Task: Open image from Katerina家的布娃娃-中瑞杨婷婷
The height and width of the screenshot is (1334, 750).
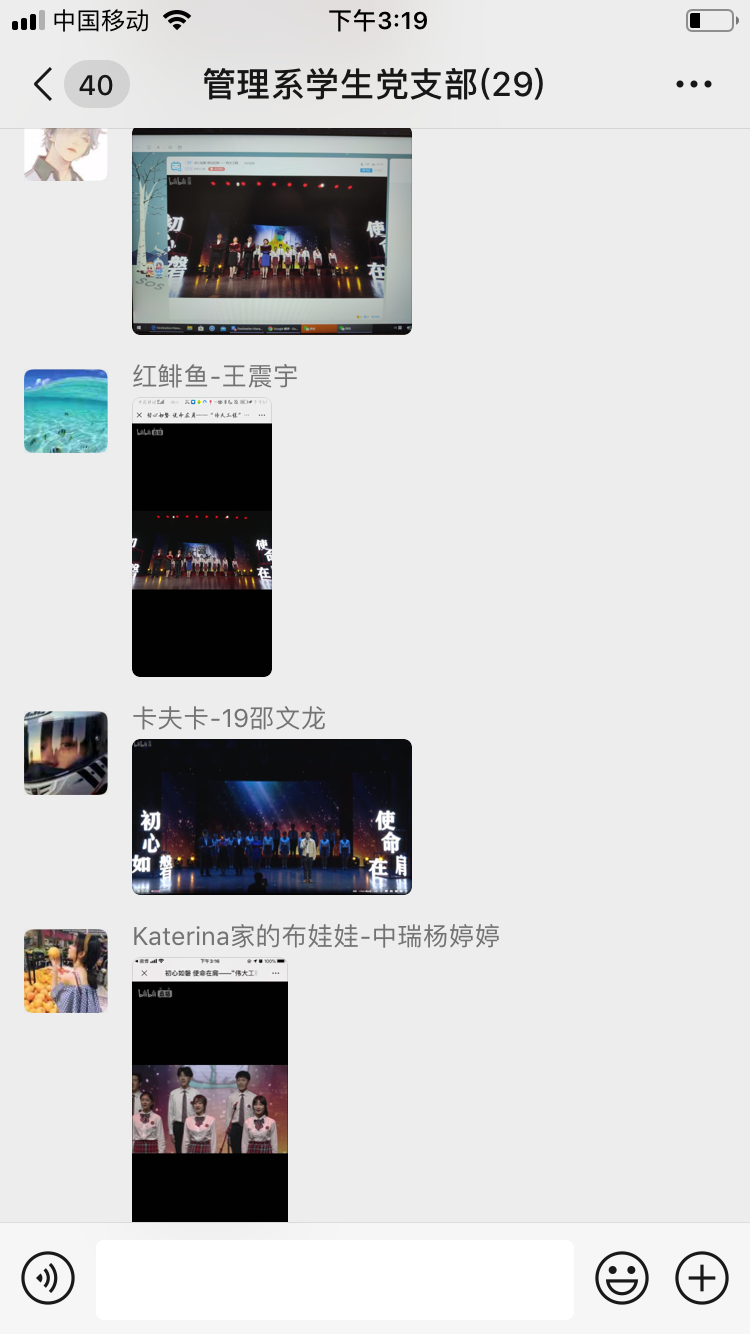Action: click(210, 1090)
